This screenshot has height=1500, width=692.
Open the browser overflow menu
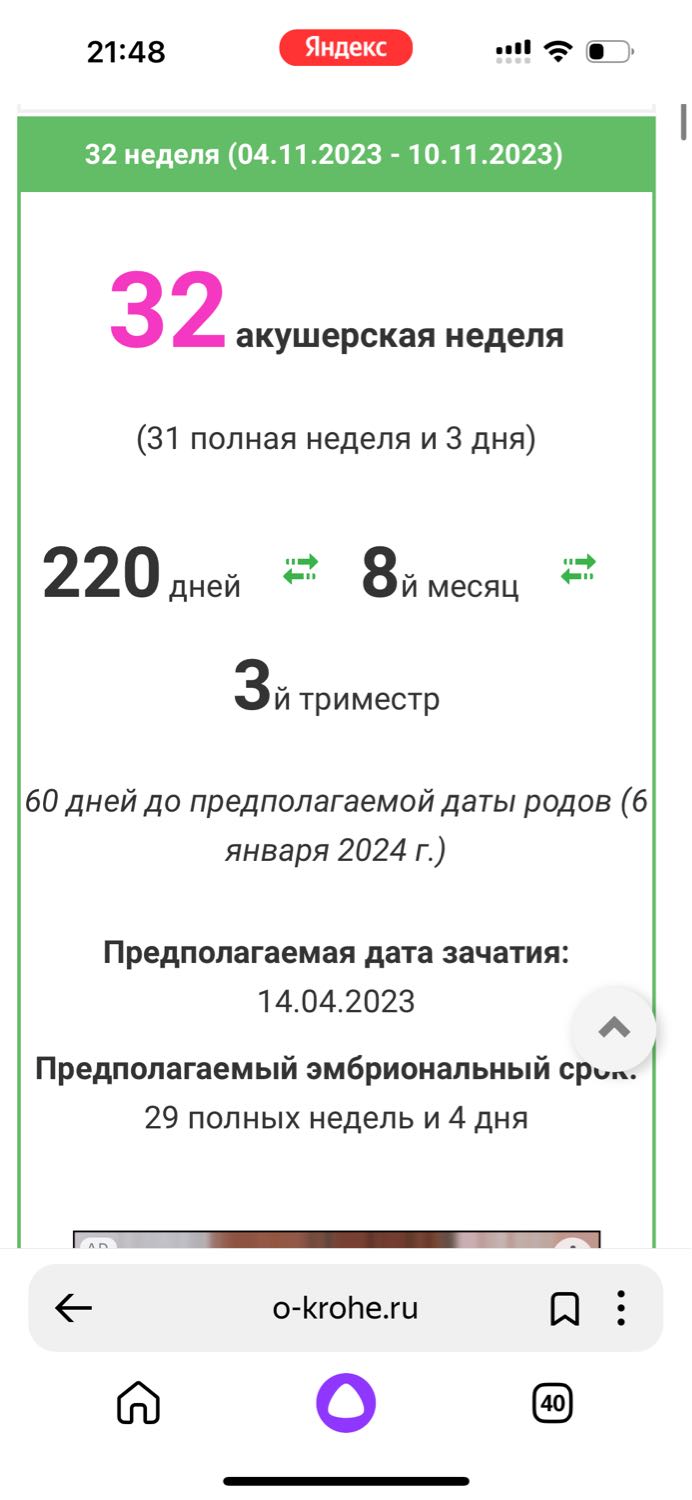pos(621,1308)
